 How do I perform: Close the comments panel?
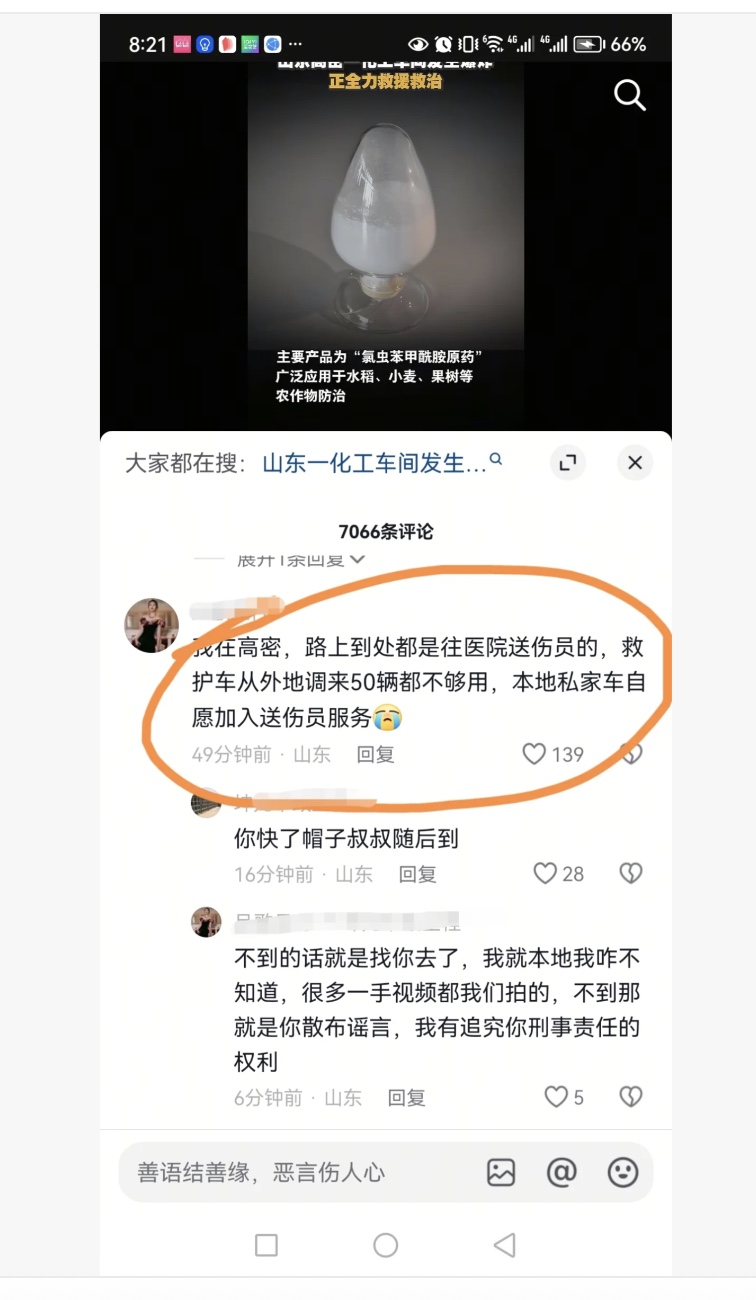(635, 463)
